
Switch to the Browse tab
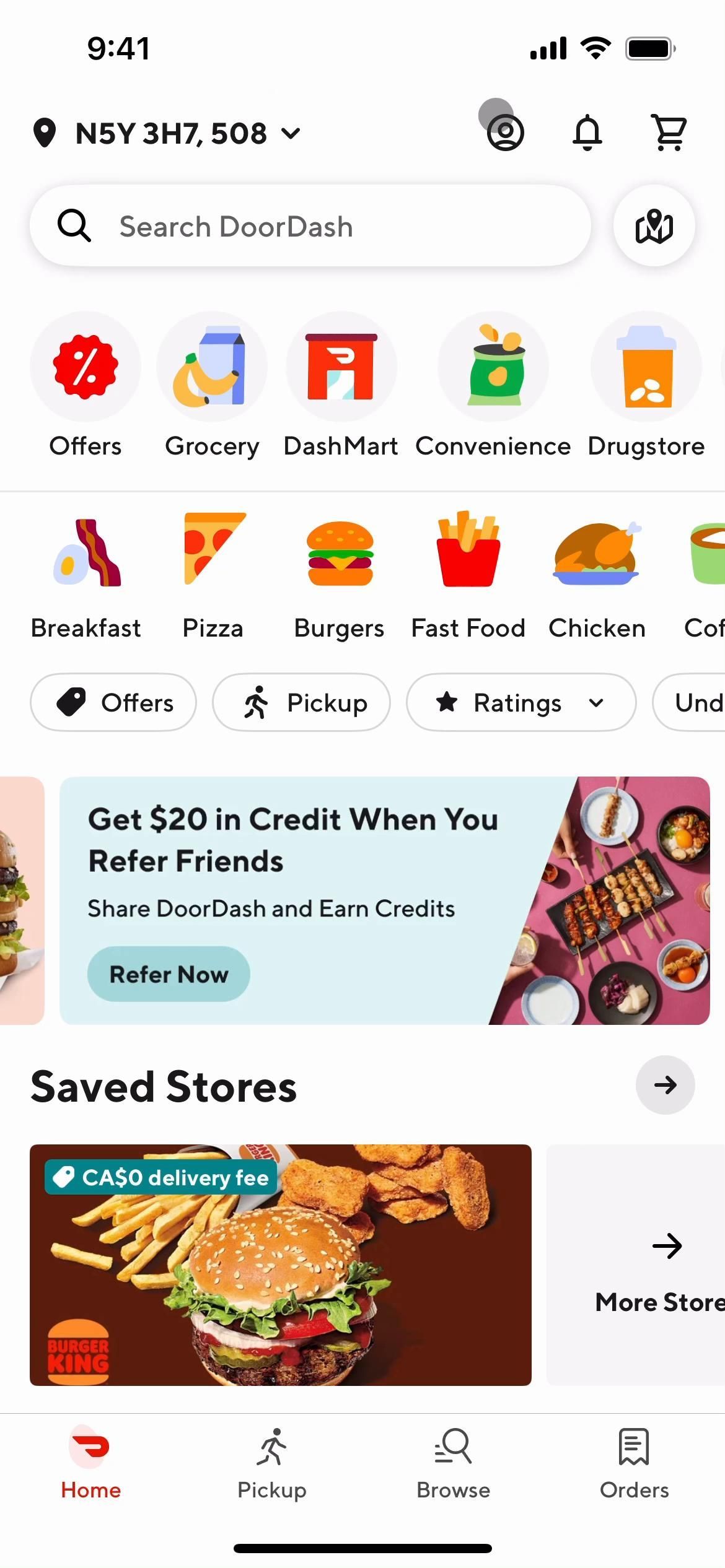[x=454, y=1463]
